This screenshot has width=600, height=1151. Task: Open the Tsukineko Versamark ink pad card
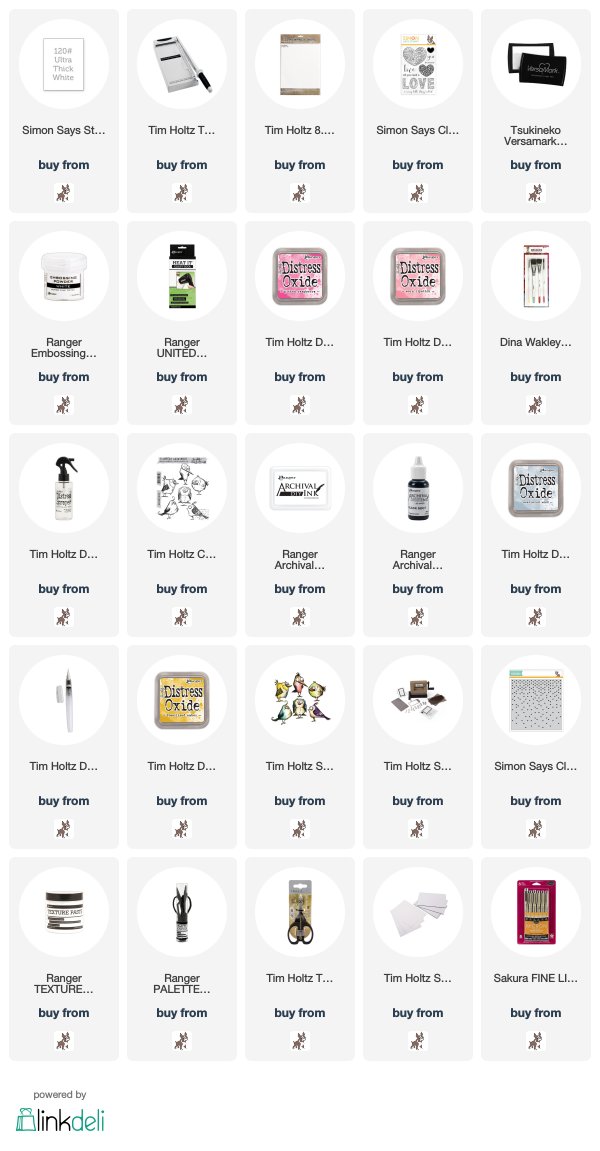pyautogui.click(x=535, y=111)
